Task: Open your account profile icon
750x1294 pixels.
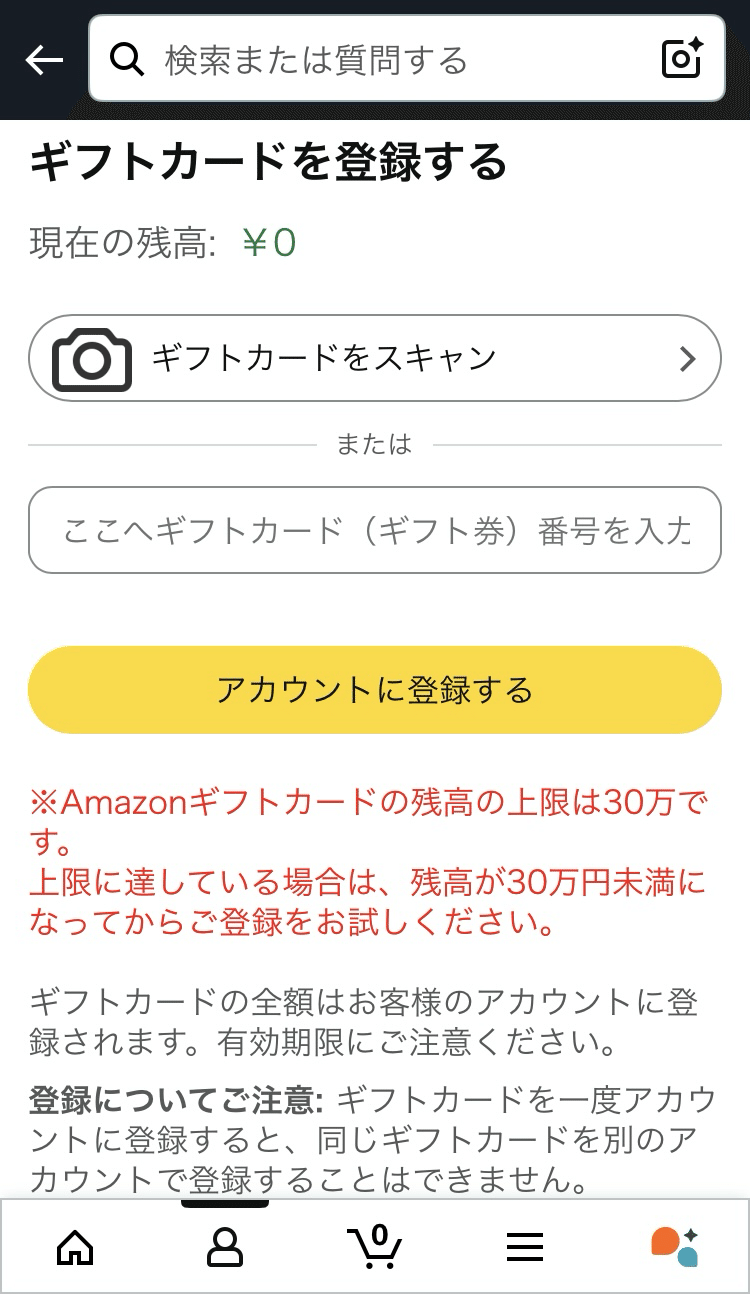Action: 225,1245
